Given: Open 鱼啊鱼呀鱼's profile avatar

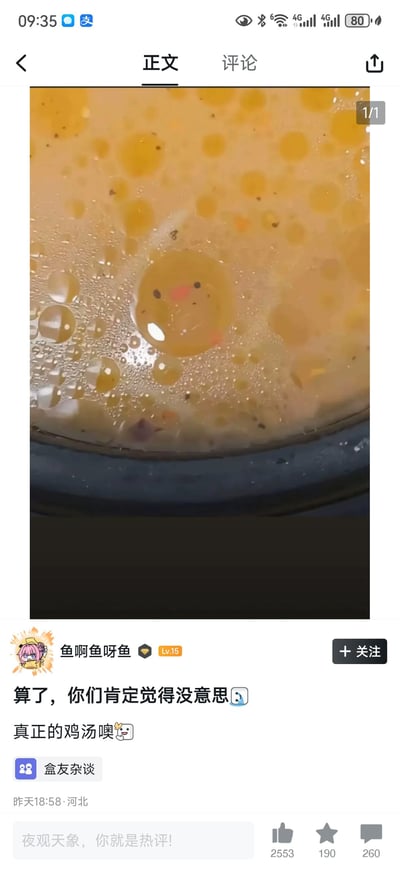Looking at the screenshot, I should 32,651.
